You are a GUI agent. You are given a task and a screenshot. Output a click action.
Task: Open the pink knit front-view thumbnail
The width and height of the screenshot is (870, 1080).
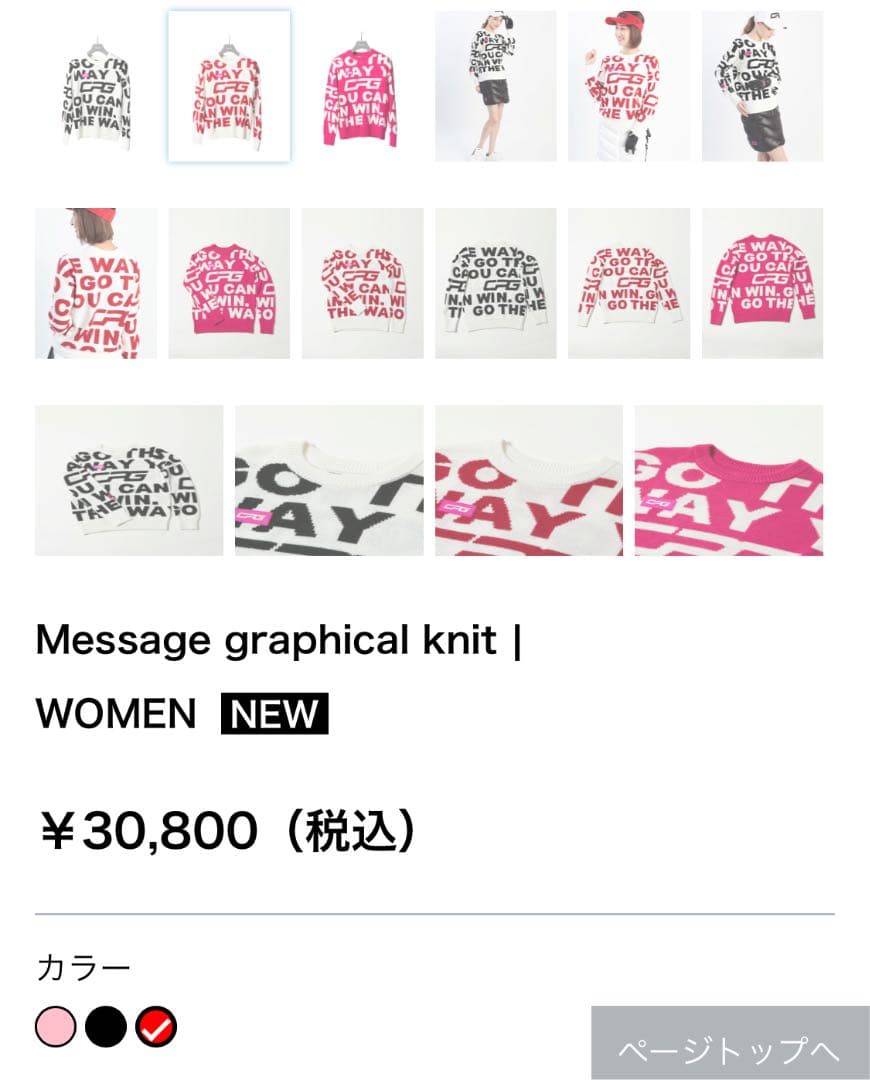[230, 283]
